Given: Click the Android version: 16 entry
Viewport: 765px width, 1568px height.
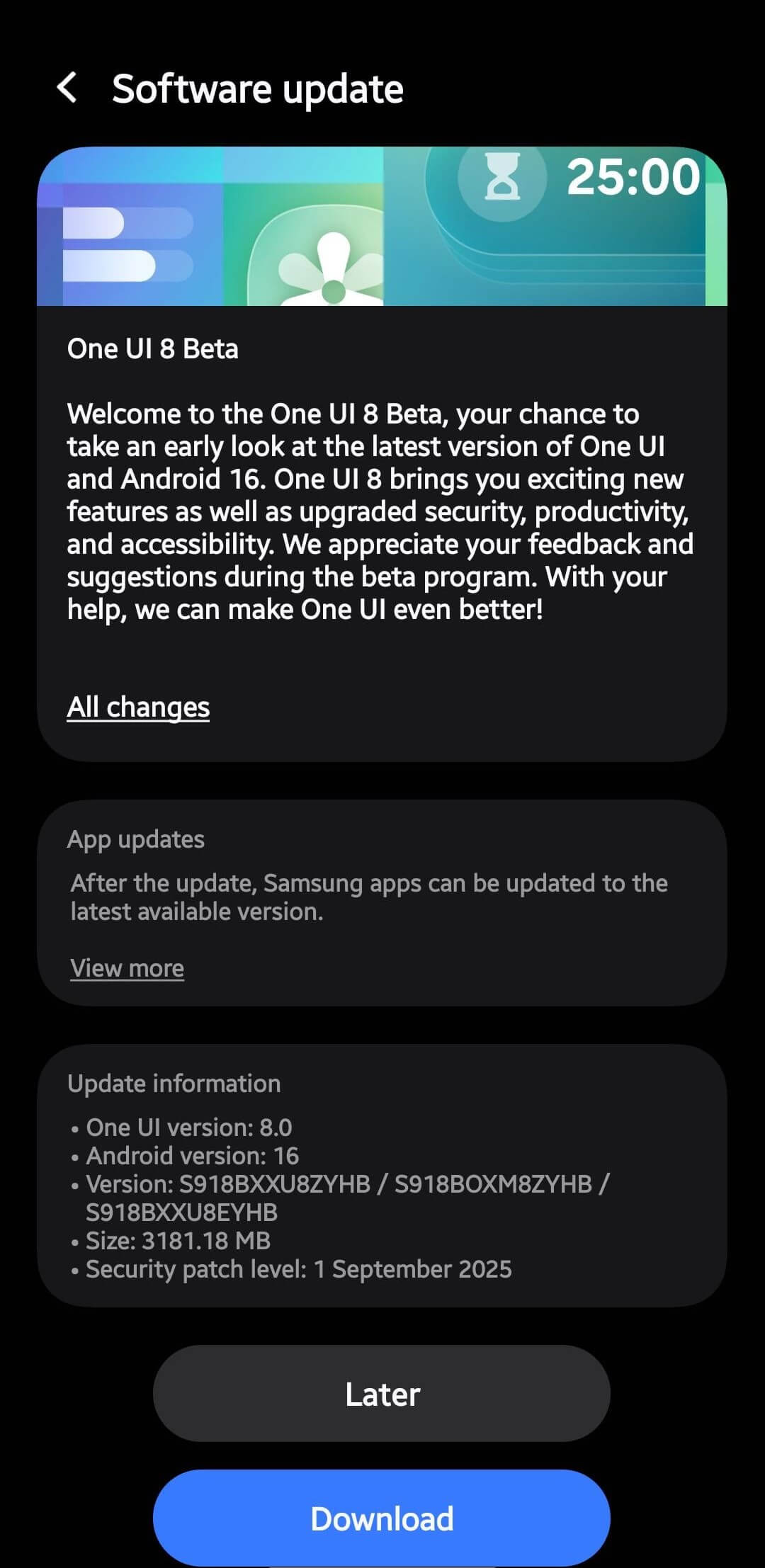Looking at the screenshot, I should pyautogui.click(x=191, y=1155).
